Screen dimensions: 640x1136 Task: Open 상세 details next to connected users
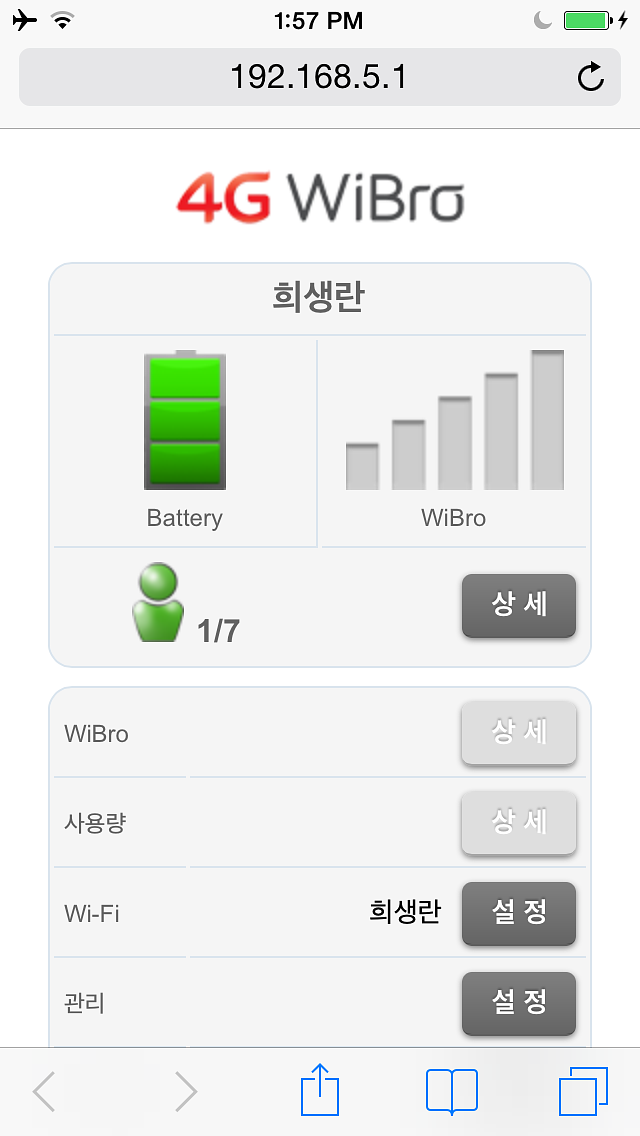click(518, 605)
